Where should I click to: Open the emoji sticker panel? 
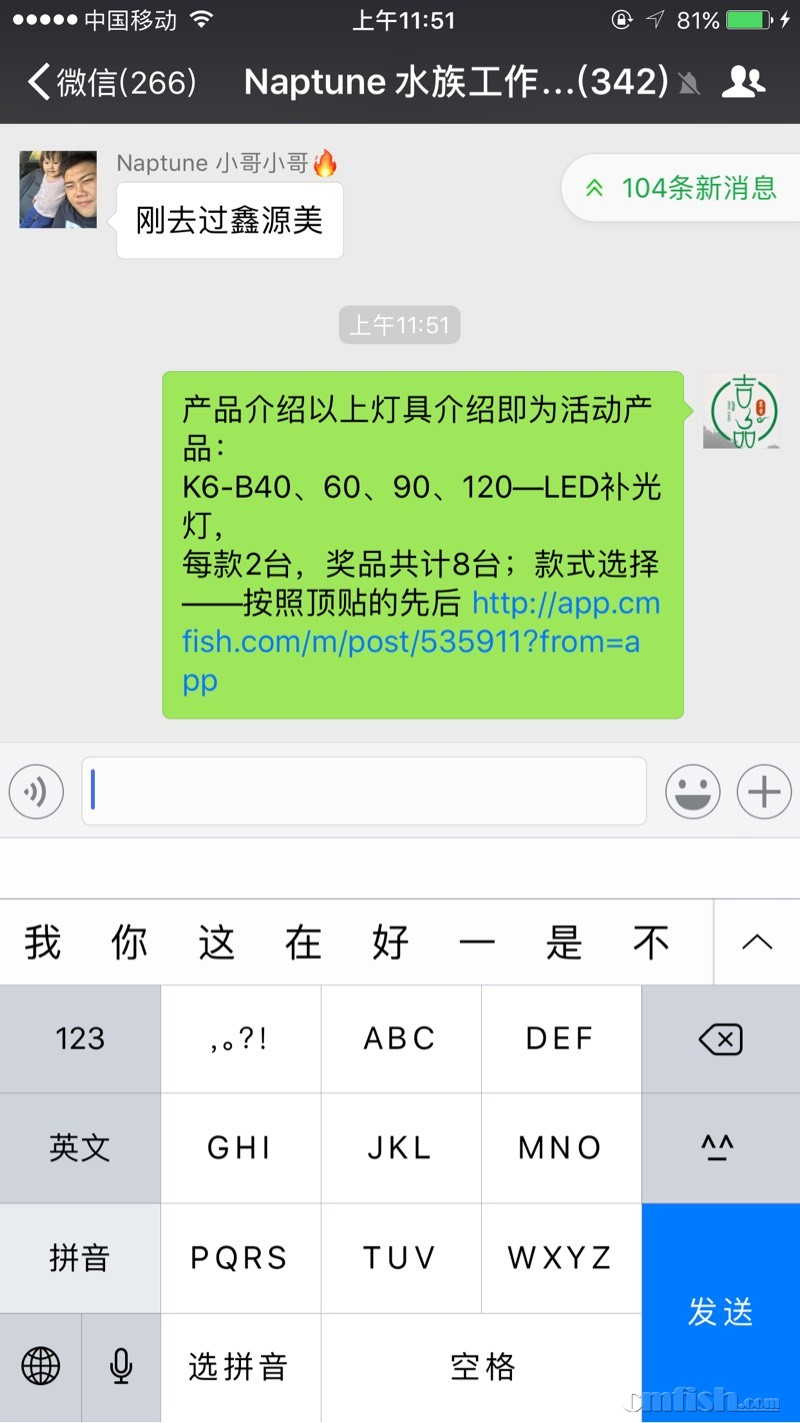[692, 792]
